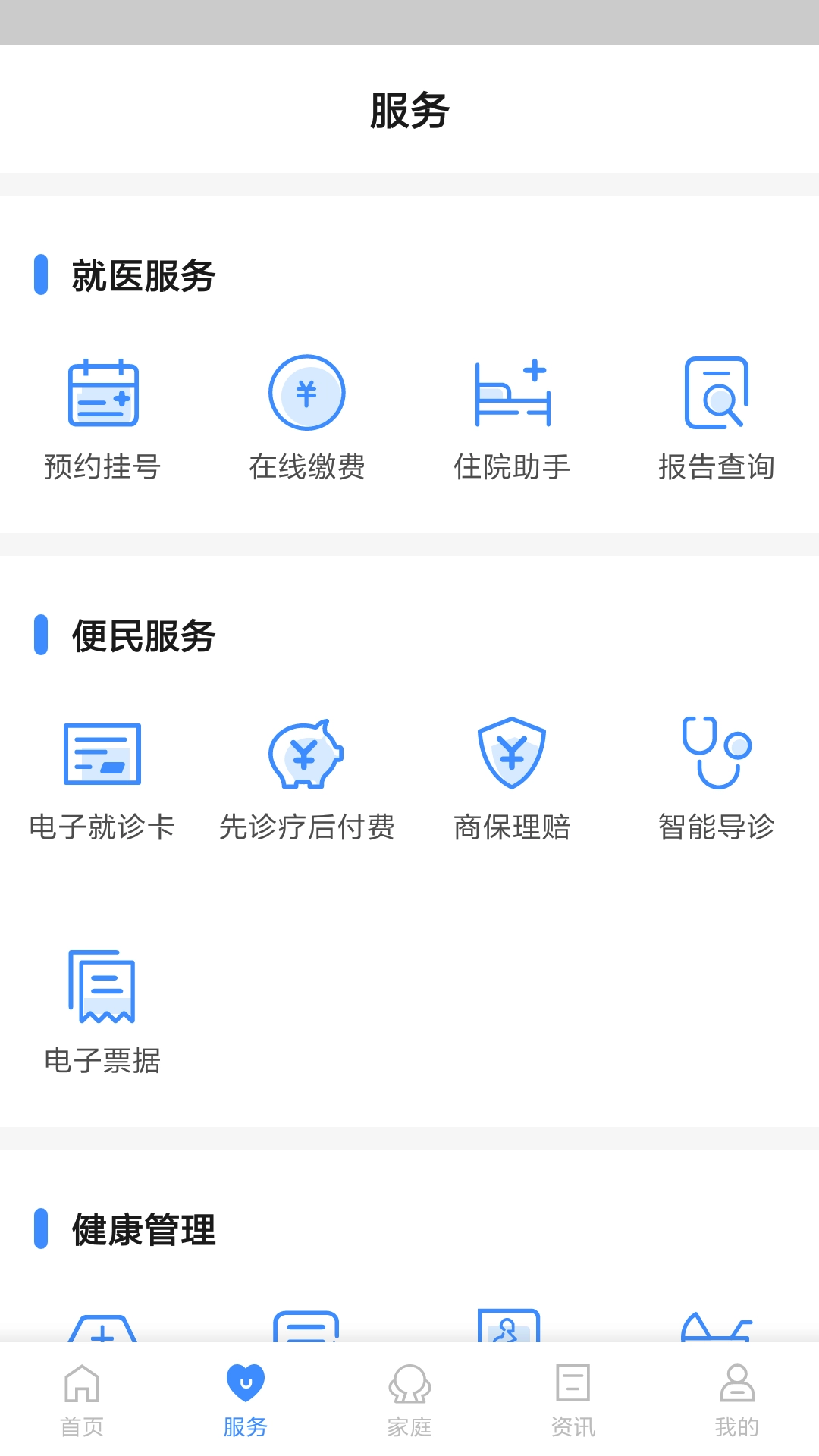Tap the 就医服务 section header
This screenshot has height=1456, width=819.
[x=142, y=275]
